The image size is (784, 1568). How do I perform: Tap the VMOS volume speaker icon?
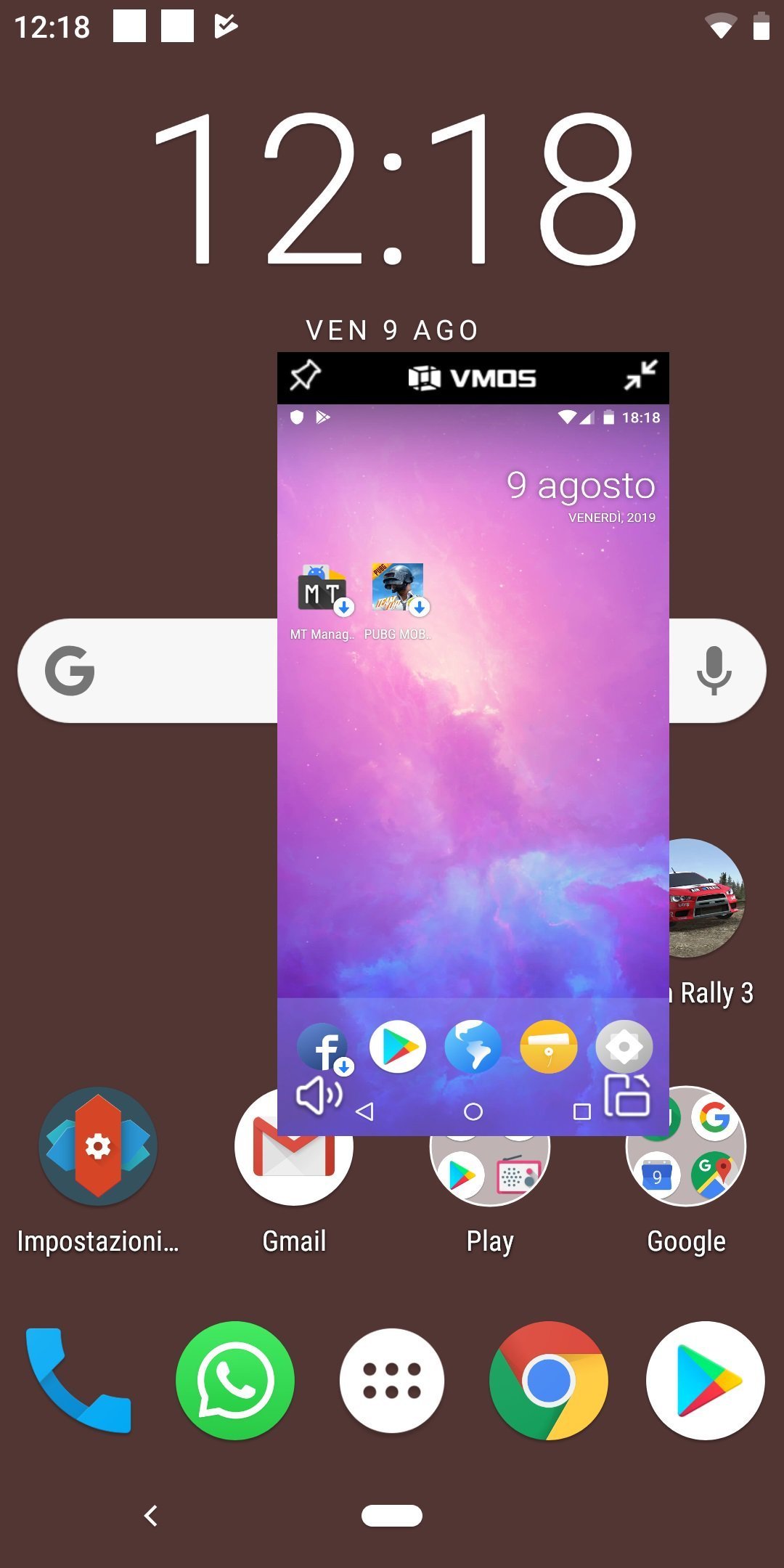pyautogui.click(x=319, y=1095)
